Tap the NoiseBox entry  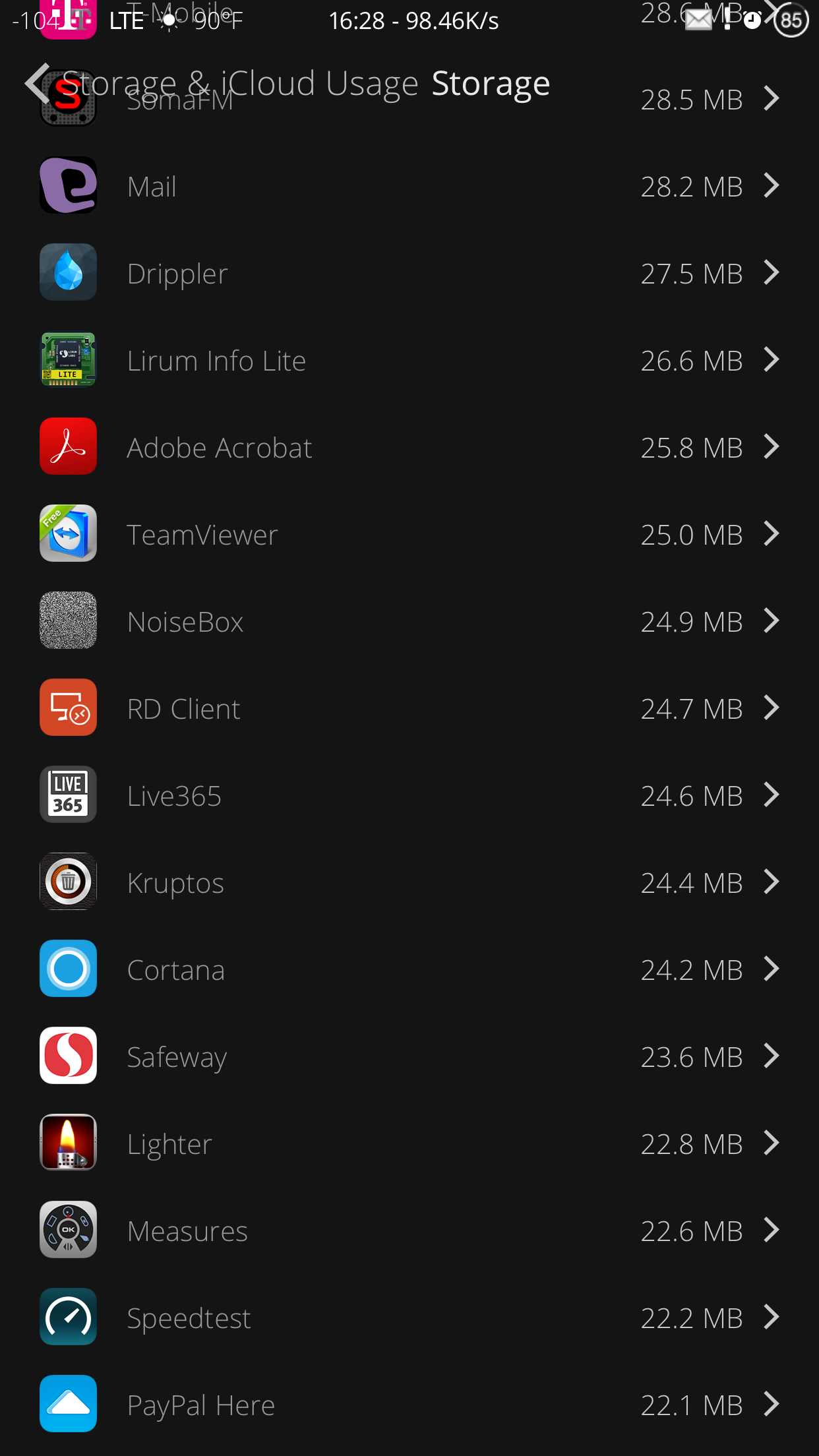409,621
